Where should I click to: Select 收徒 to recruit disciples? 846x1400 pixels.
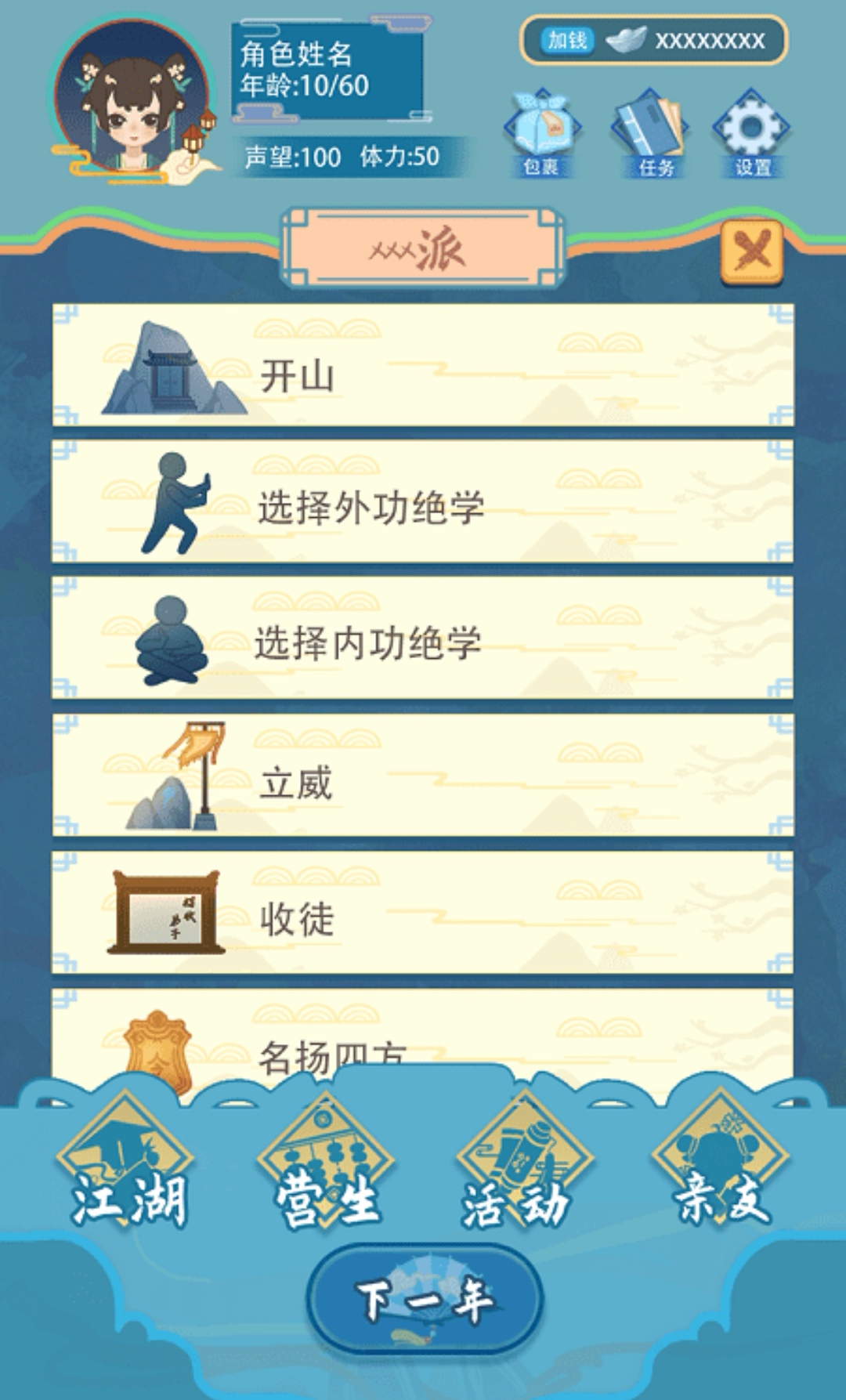tap(423, 913)
